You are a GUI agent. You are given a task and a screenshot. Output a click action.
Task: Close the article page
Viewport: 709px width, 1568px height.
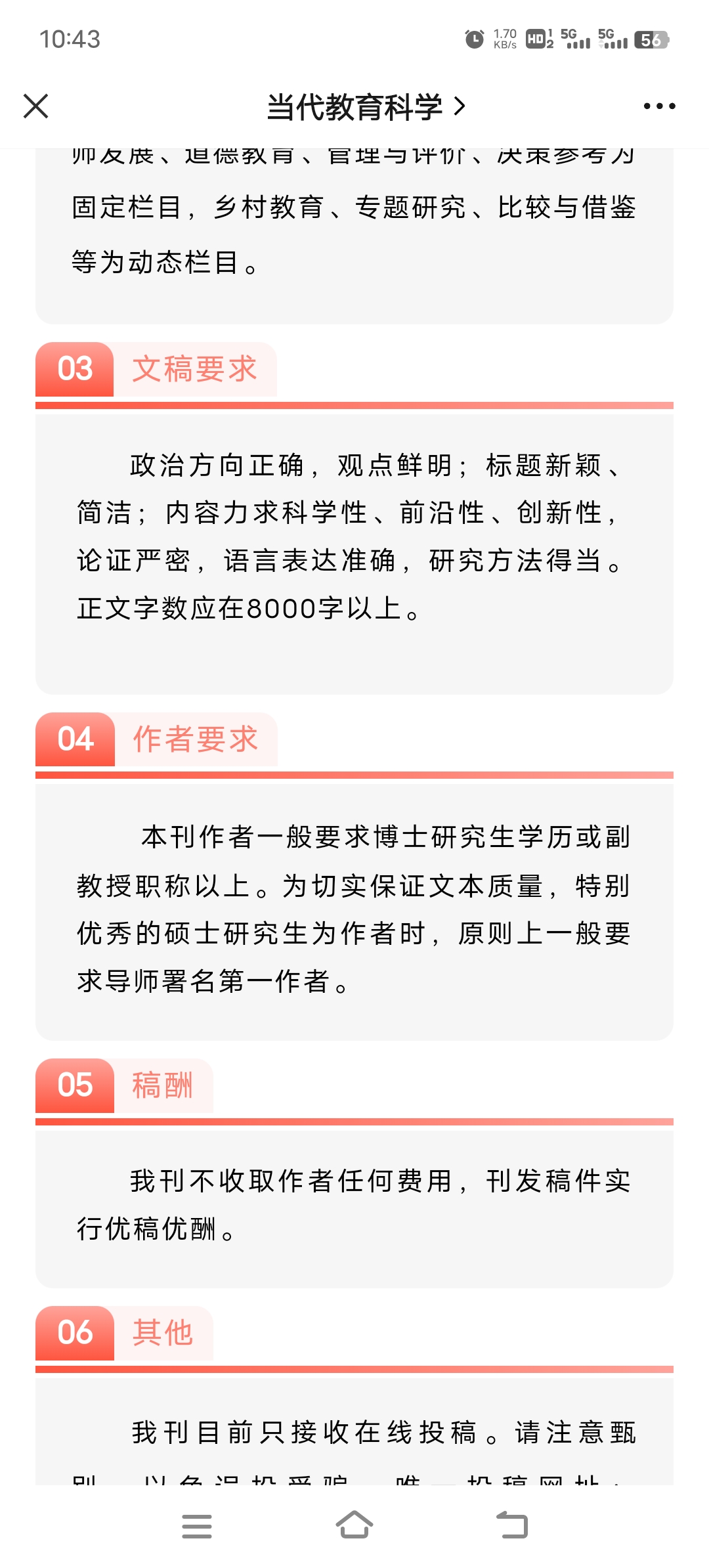click(x=36, y=106)
